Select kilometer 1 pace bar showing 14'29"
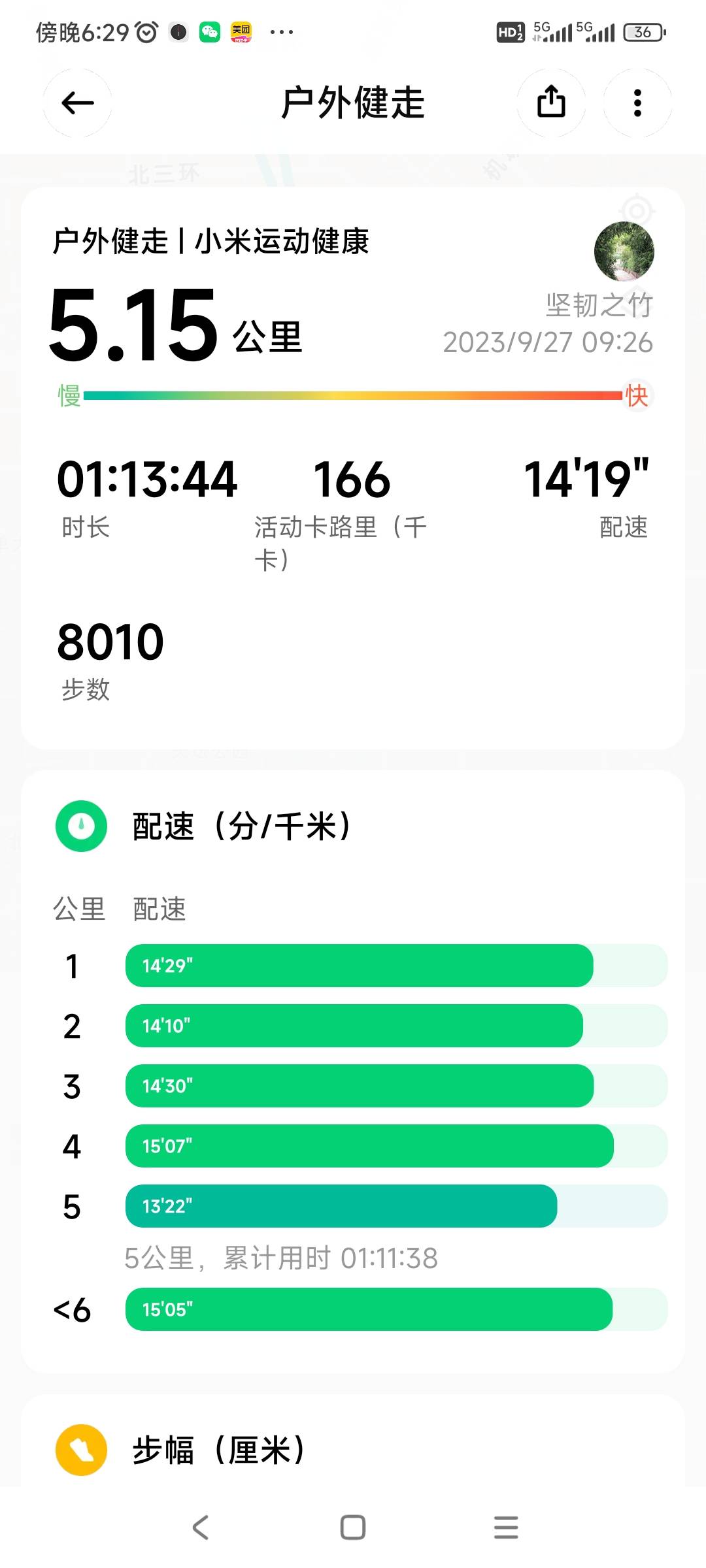The height and width of the screenshot is (1568, 706). [x=360, y=966]
